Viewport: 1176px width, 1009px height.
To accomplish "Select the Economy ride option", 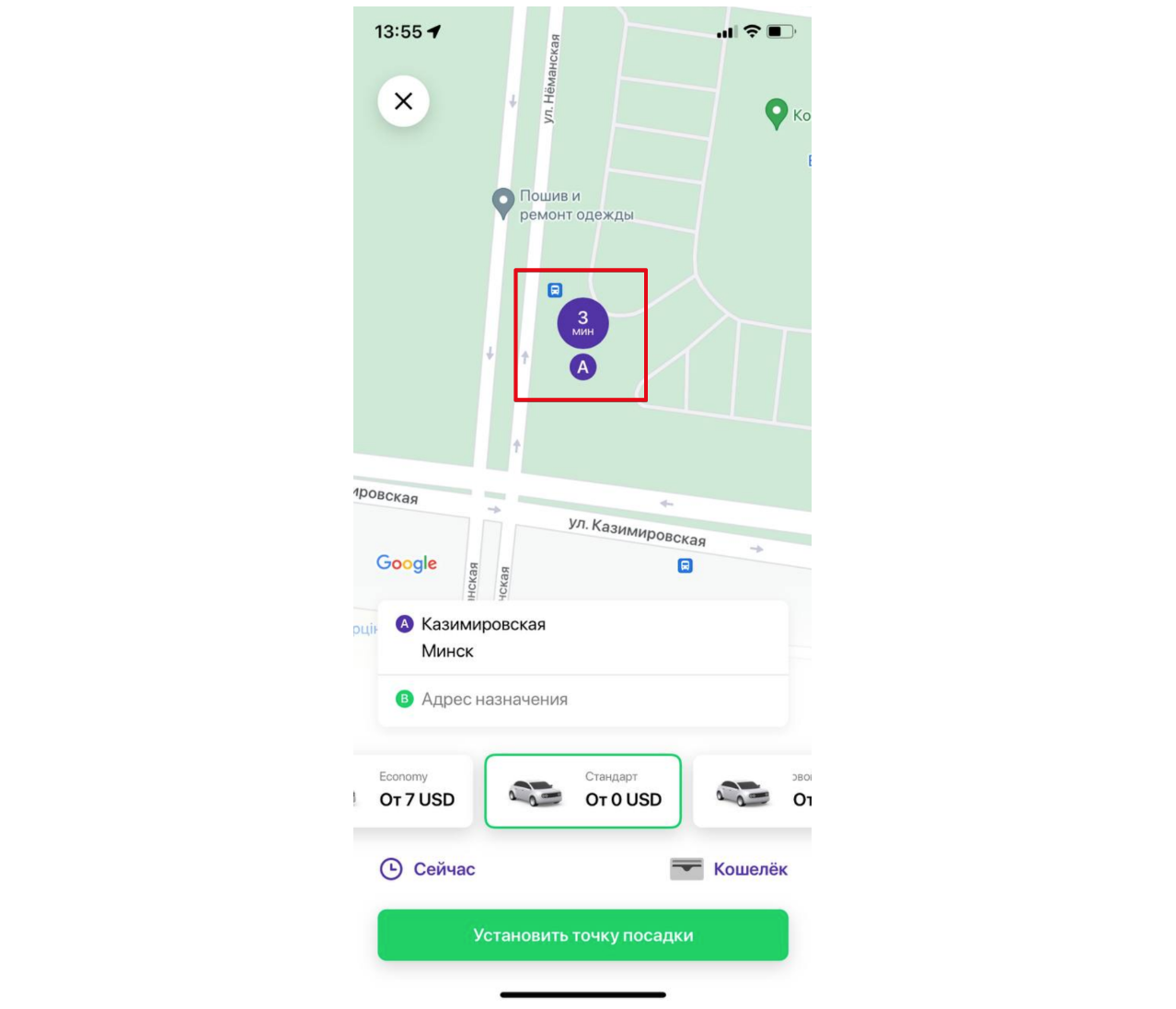I will tap(416, 791).
